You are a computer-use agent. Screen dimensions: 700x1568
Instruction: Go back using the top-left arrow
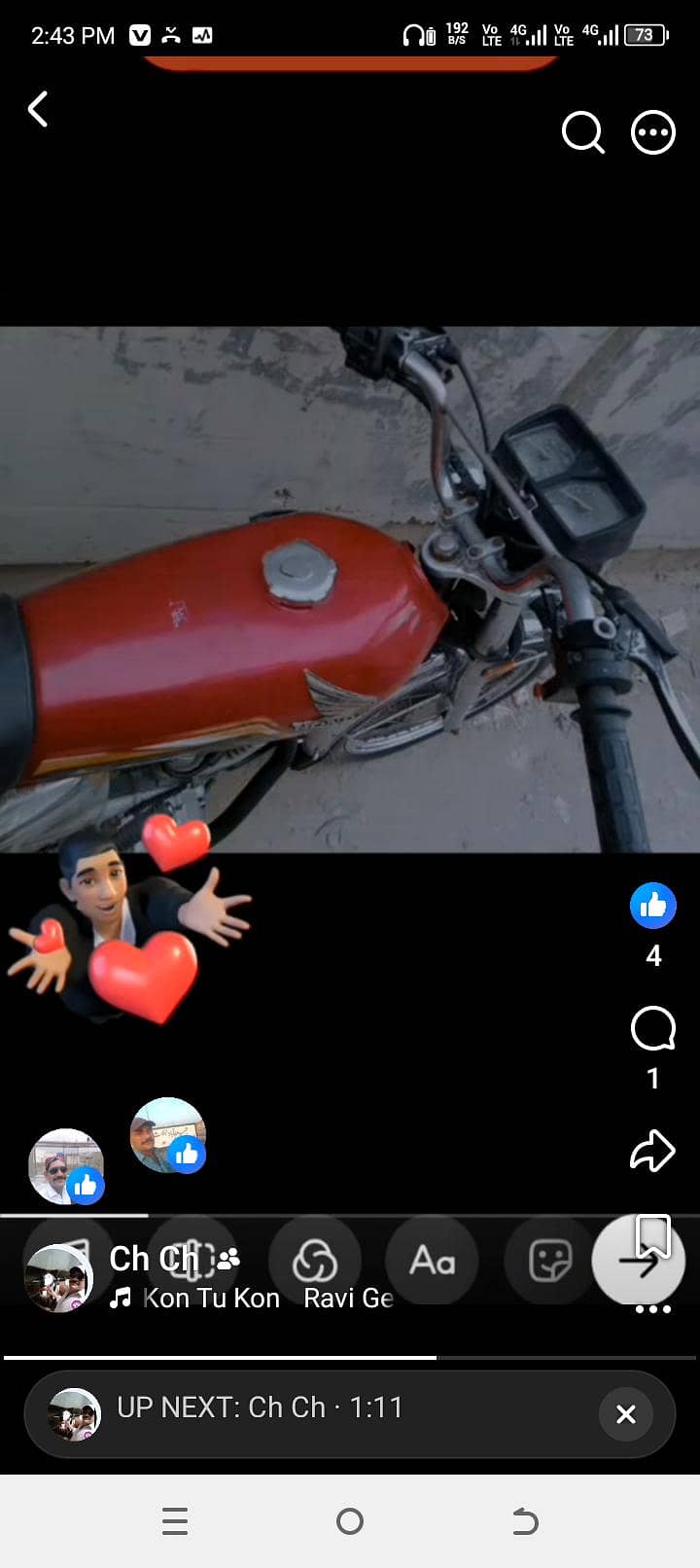point(38,110)
